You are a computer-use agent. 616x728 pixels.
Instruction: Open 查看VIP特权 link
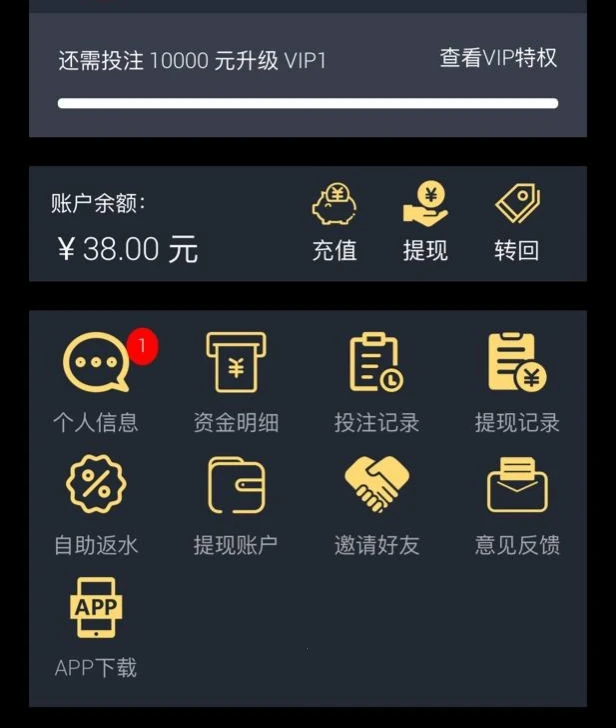498,58
